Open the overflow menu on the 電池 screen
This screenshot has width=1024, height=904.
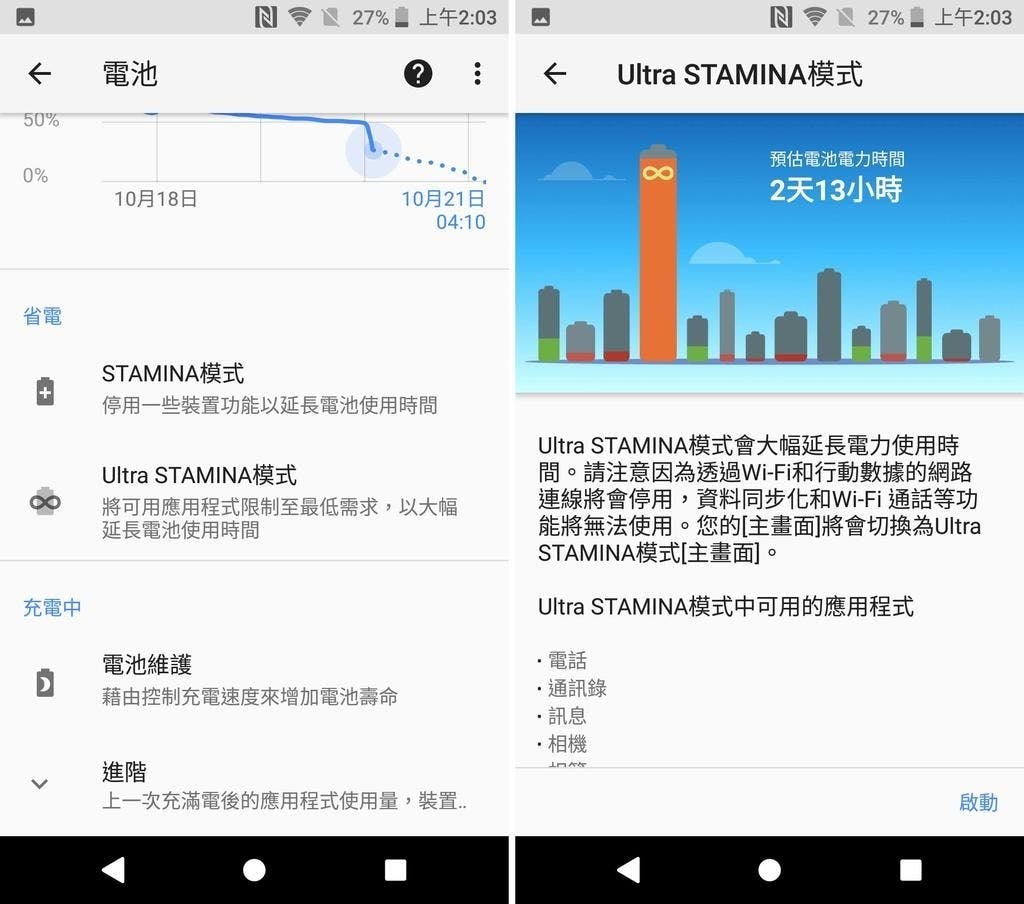coord(477,73)
